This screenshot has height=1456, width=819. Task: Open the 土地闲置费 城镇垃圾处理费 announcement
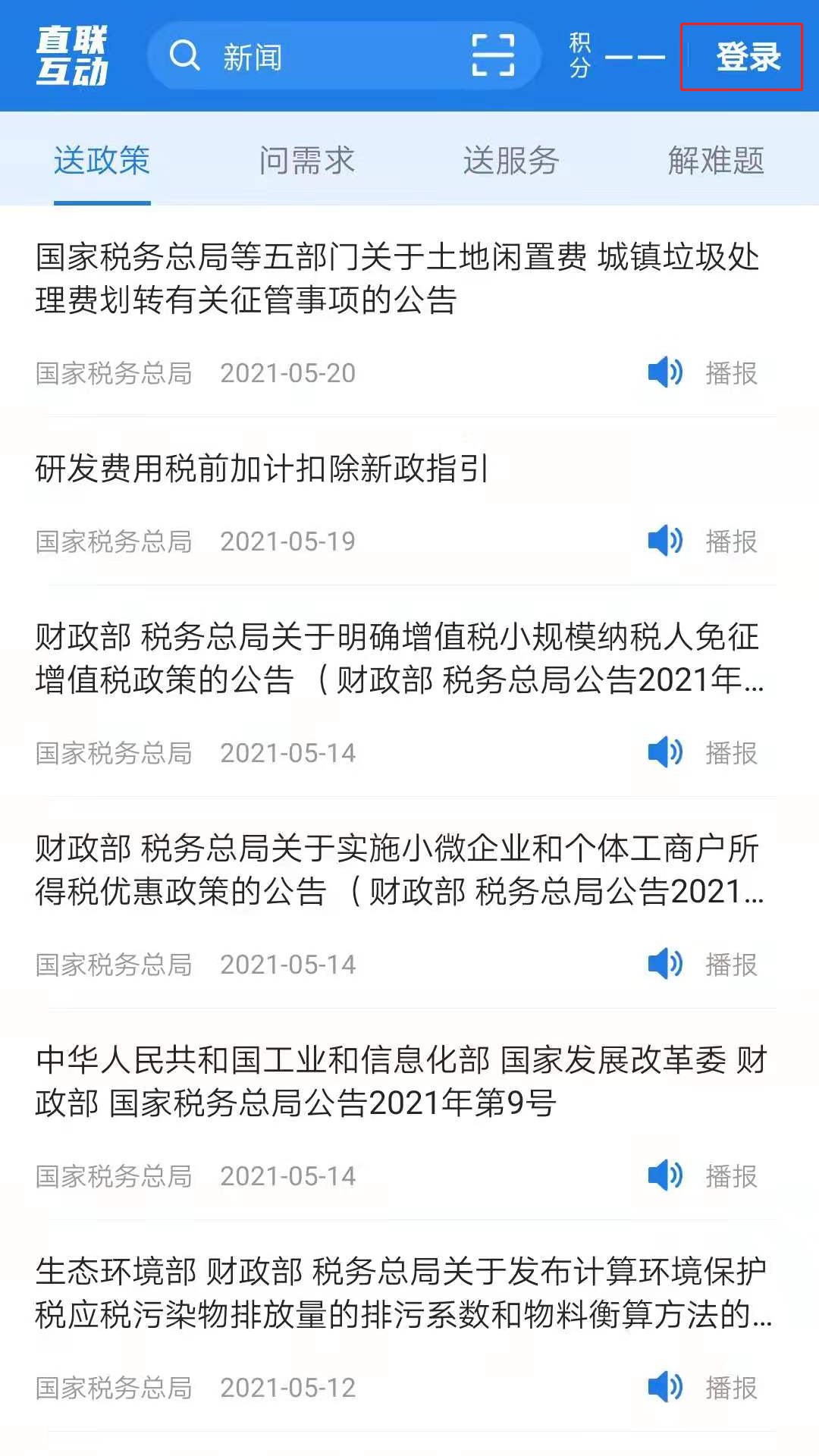397,278
